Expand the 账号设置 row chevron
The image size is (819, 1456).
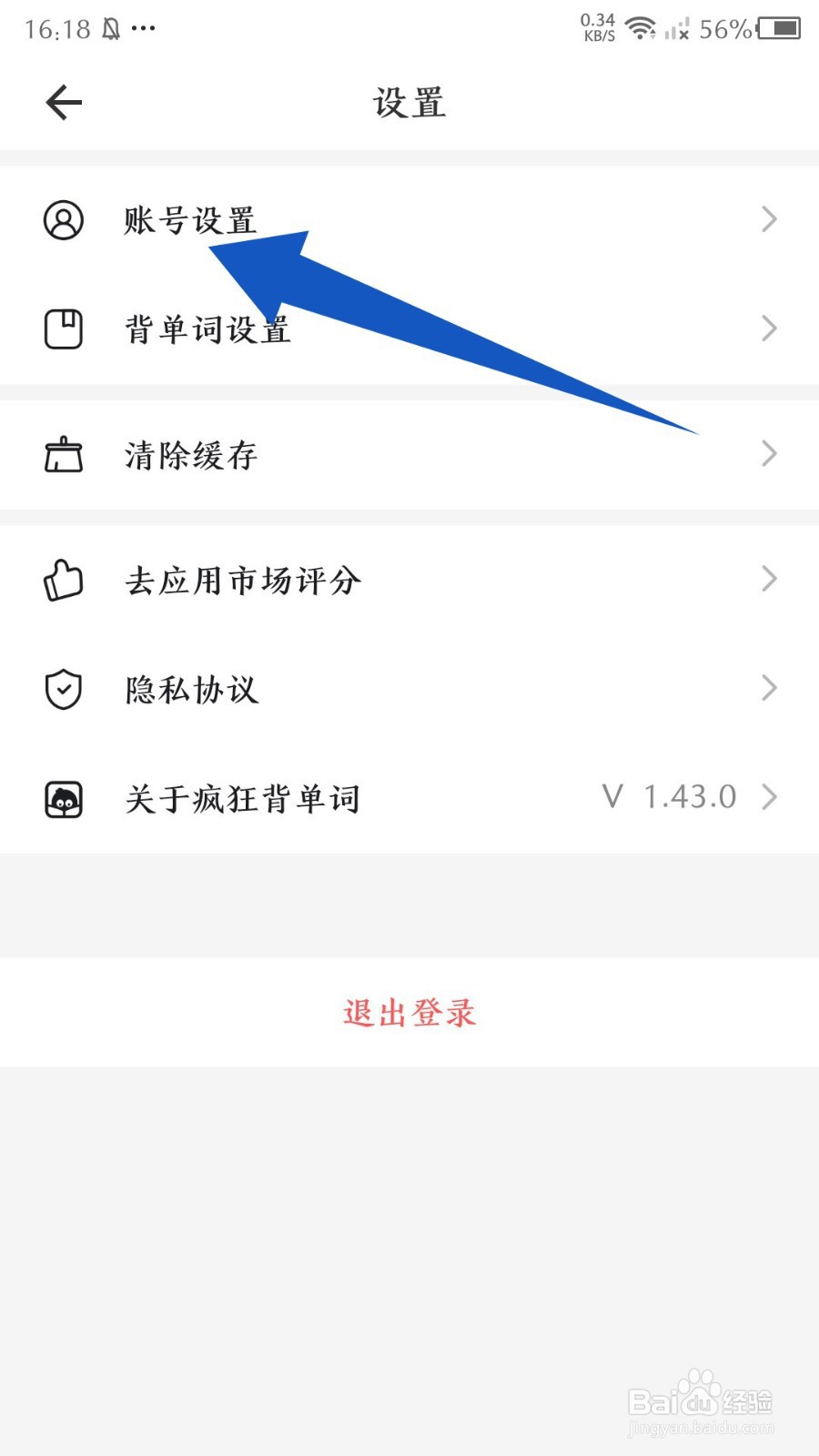[769, 218]
